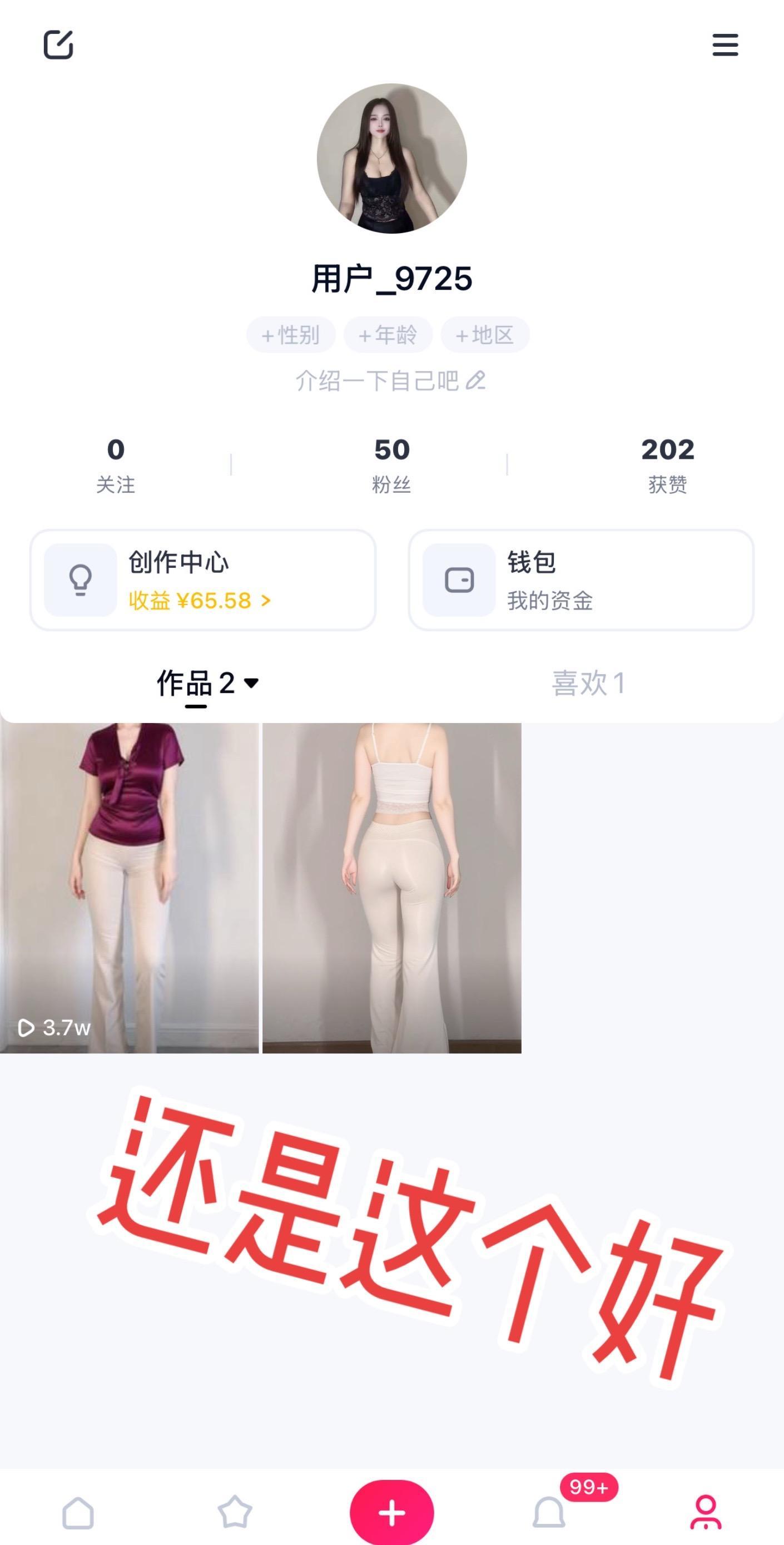Switch to the 喜欢 1 tab
Viewport: 784px width, 1545px height.
pos(588,682)
